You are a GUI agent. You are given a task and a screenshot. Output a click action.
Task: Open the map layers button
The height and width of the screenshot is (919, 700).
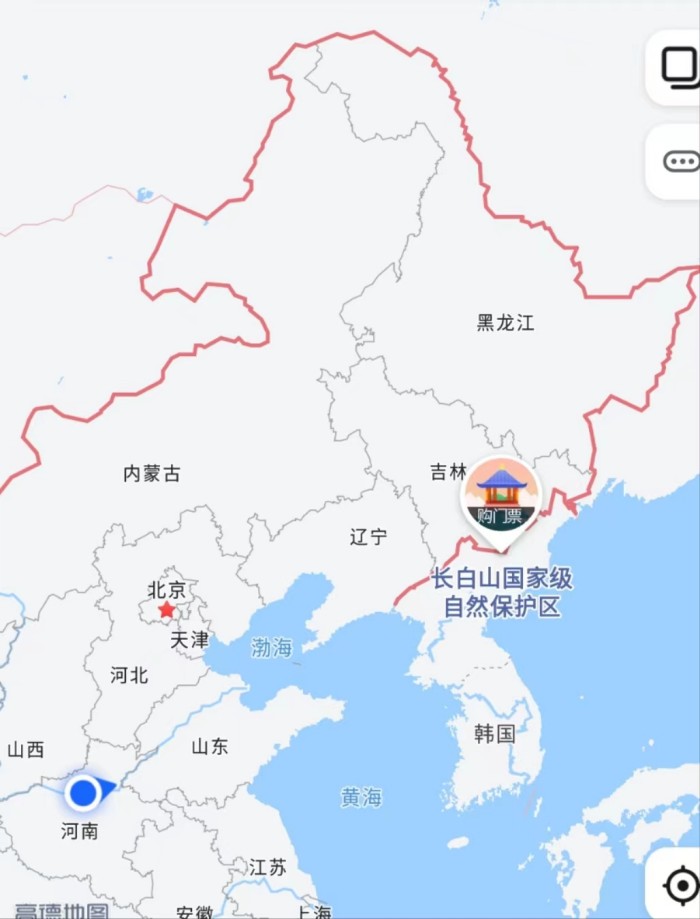click(x=678, y=68)
